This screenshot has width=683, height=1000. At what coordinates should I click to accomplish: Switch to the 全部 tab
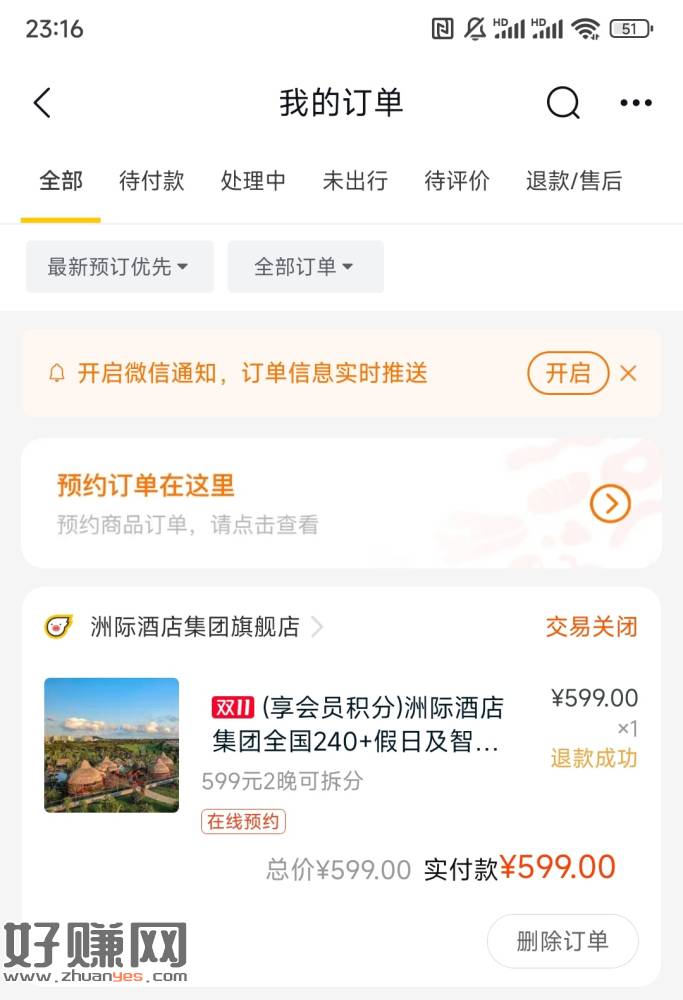[x=60, y=181]
